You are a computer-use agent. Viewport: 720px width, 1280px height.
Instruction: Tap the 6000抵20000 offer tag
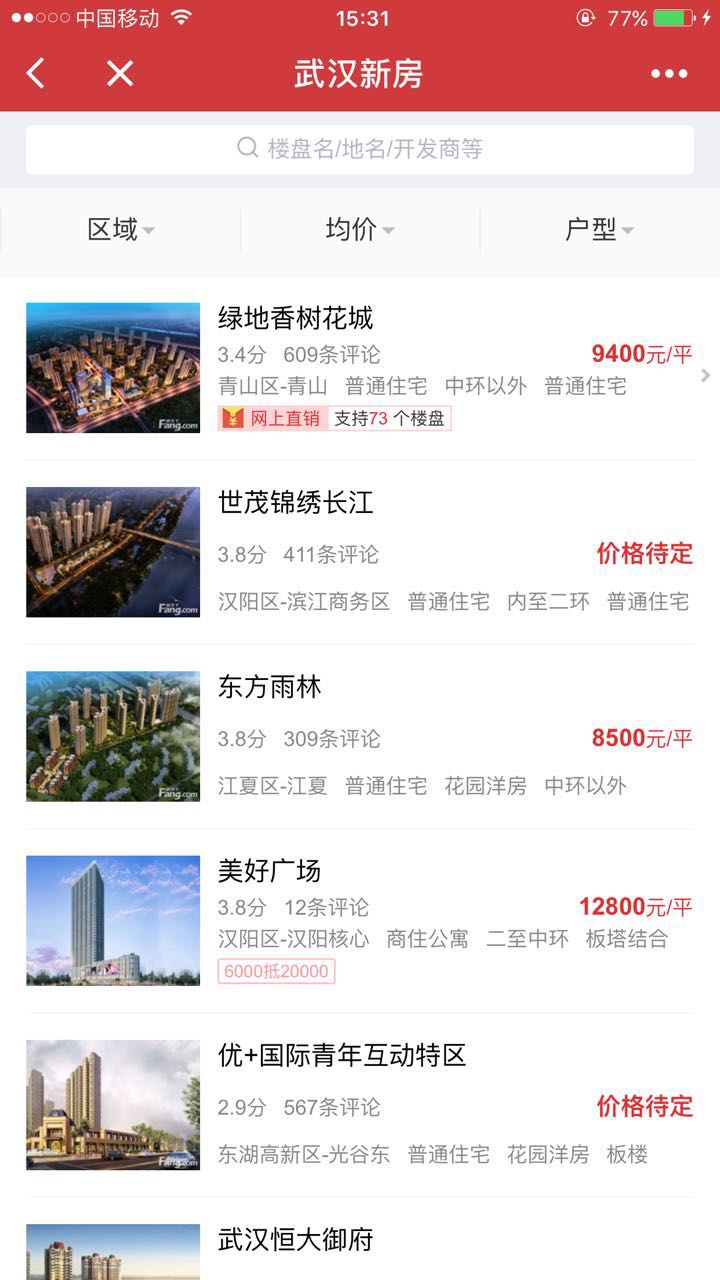click(x=276, y=971)
